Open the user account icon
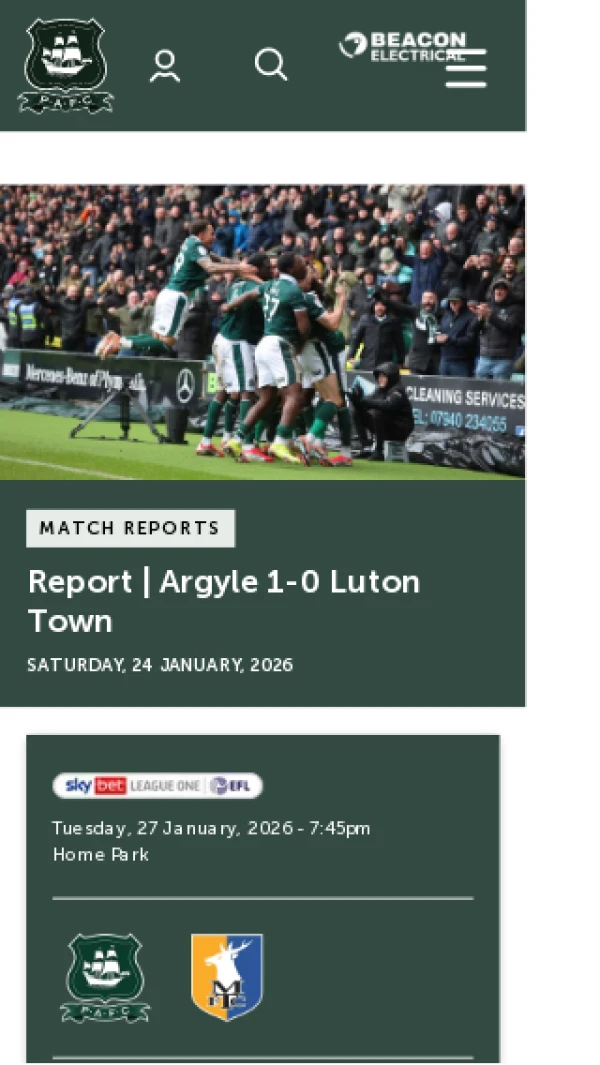Viewport: 600px width, 1065px height. coord(165,66)
